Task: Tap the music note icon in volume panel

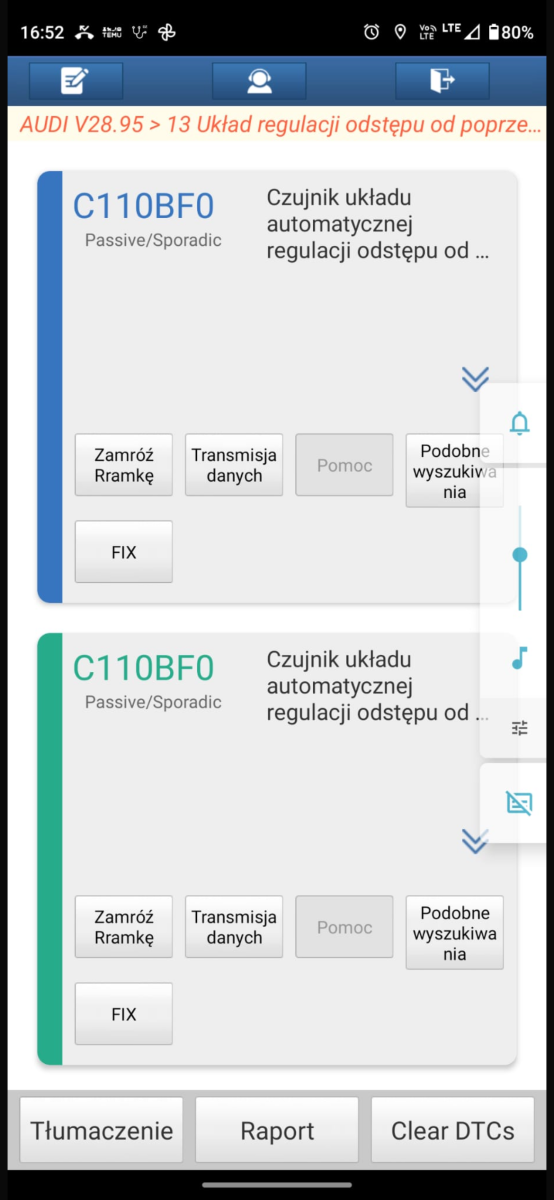Action: tap(519, 657)
